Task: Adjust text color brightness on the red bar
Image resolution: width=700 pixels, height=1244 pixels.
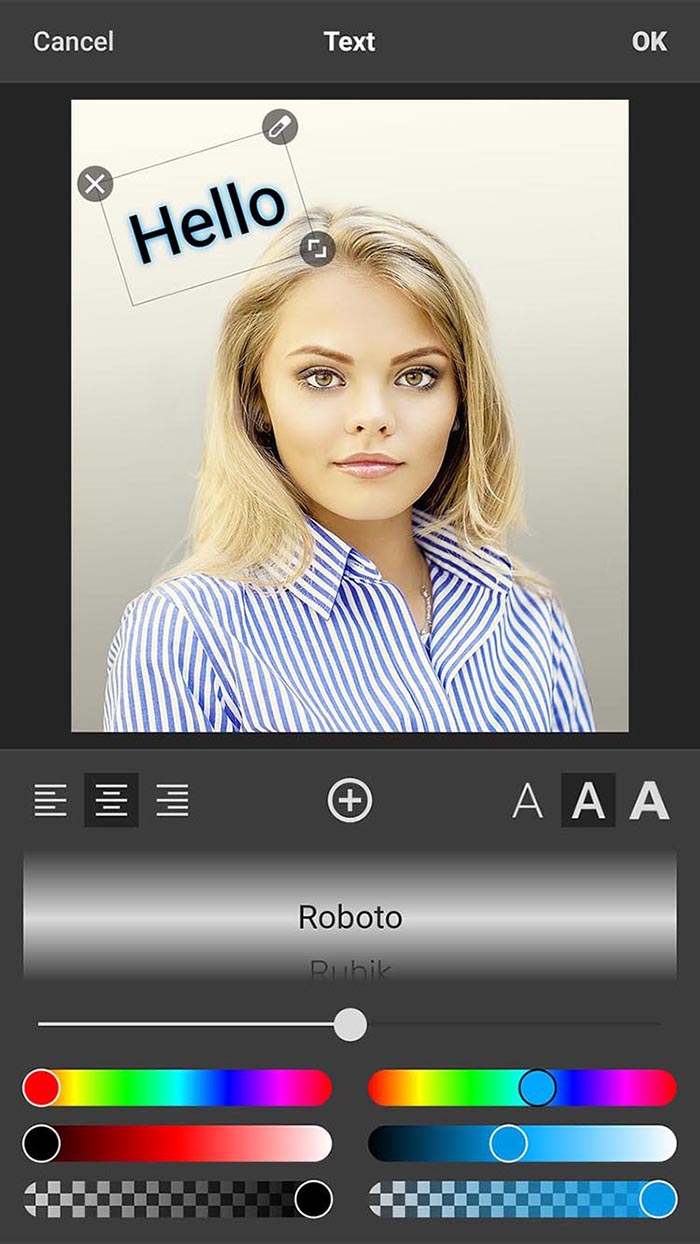Action: (180, 1143)
